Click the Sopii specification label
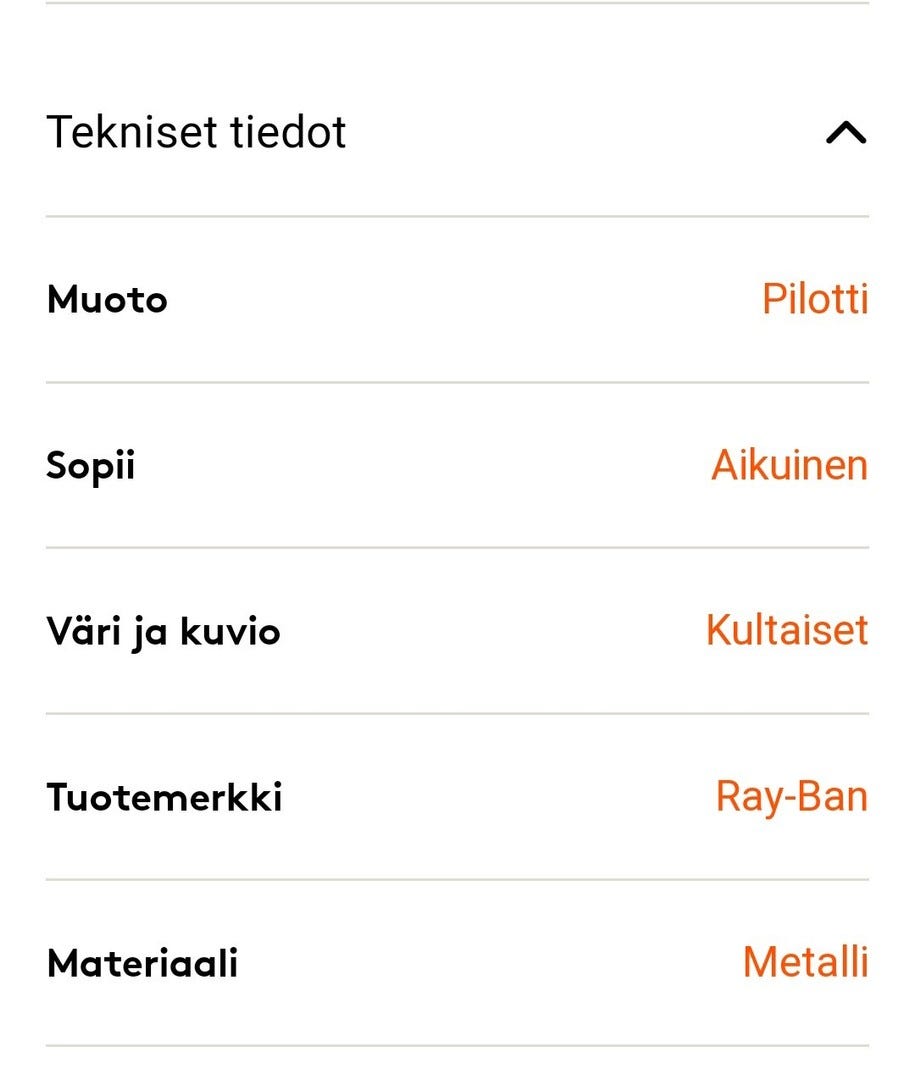915x1080 pixels. 90,464
